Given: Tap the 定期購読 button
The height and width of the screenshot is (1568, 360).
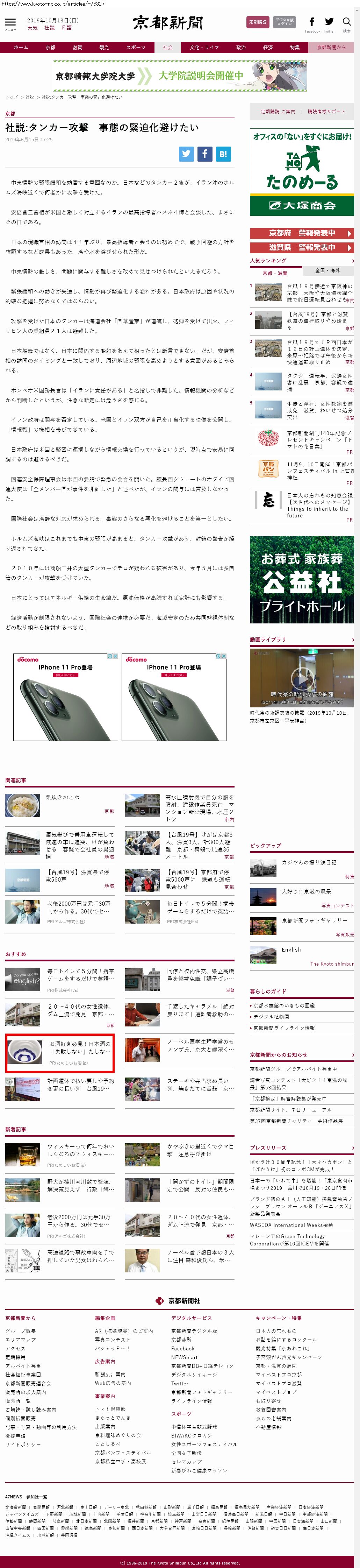Looking at the screenshot, I should click(258, 22).
